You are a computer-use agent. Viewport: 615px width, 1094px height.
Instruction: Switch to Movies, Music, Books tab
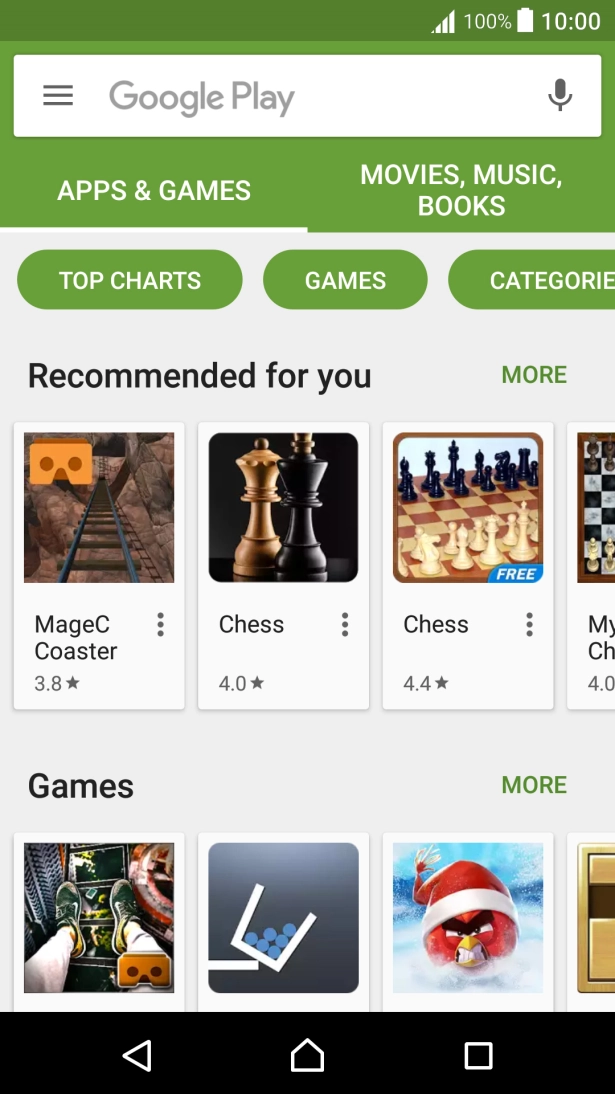(x=461, y=191)
